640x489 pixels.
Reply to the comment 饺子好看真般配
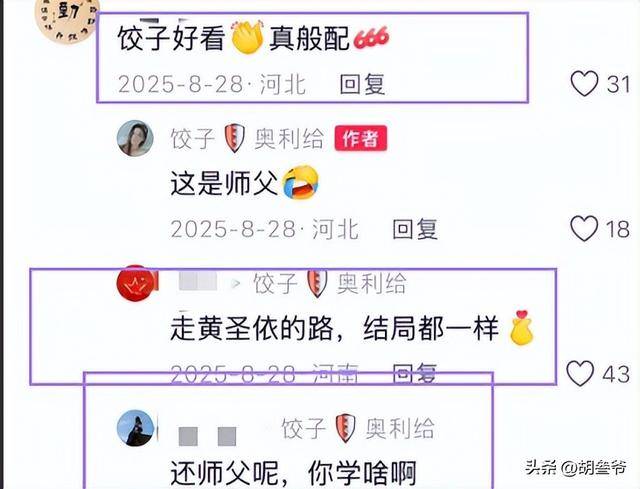click(363, 85)
